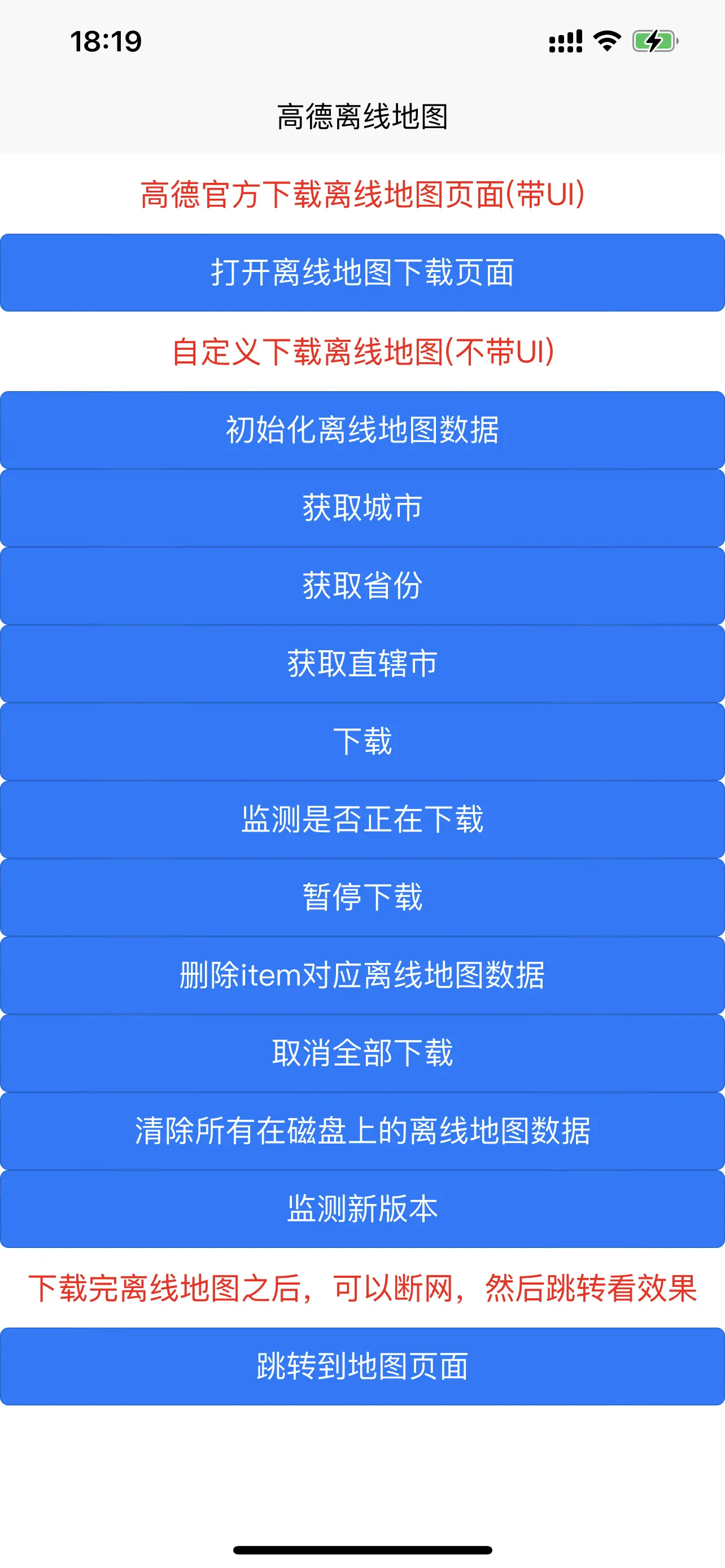This screenshot has height=1568, width=725.
Task: Tap 打开离线地图下载页面 button
Action: point(362,273)
